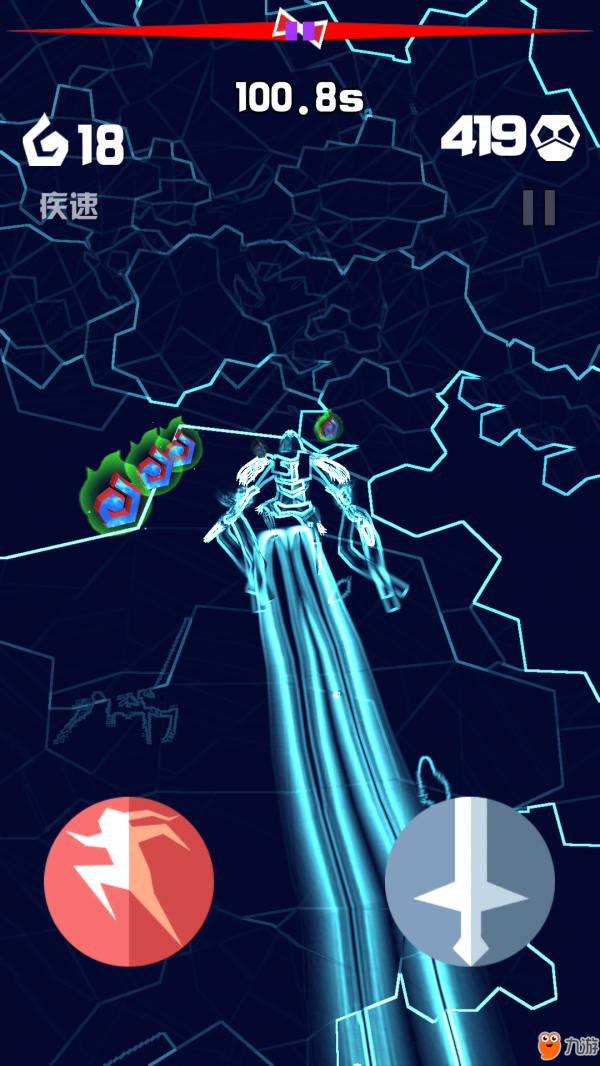The image size is (600, 1066).
Task: Hit the blue sword attack button
Action: [x=470, y=882]
